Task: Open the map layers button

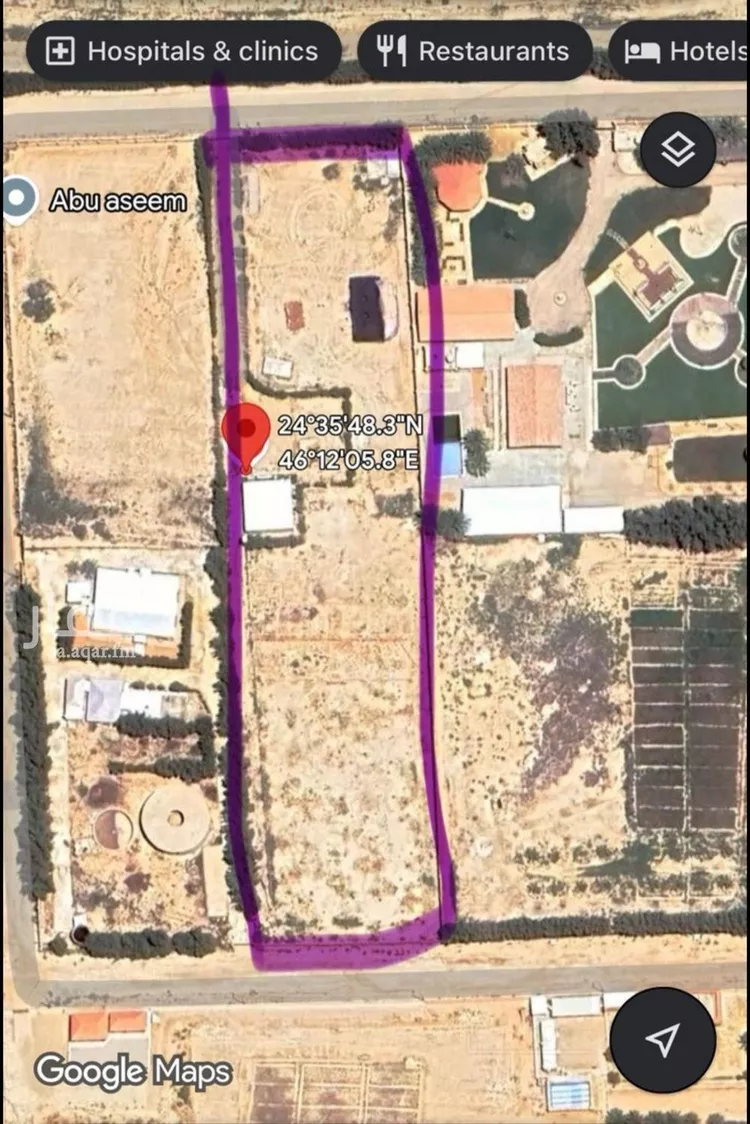Action: pyautogui.click(x=678, y=150)
